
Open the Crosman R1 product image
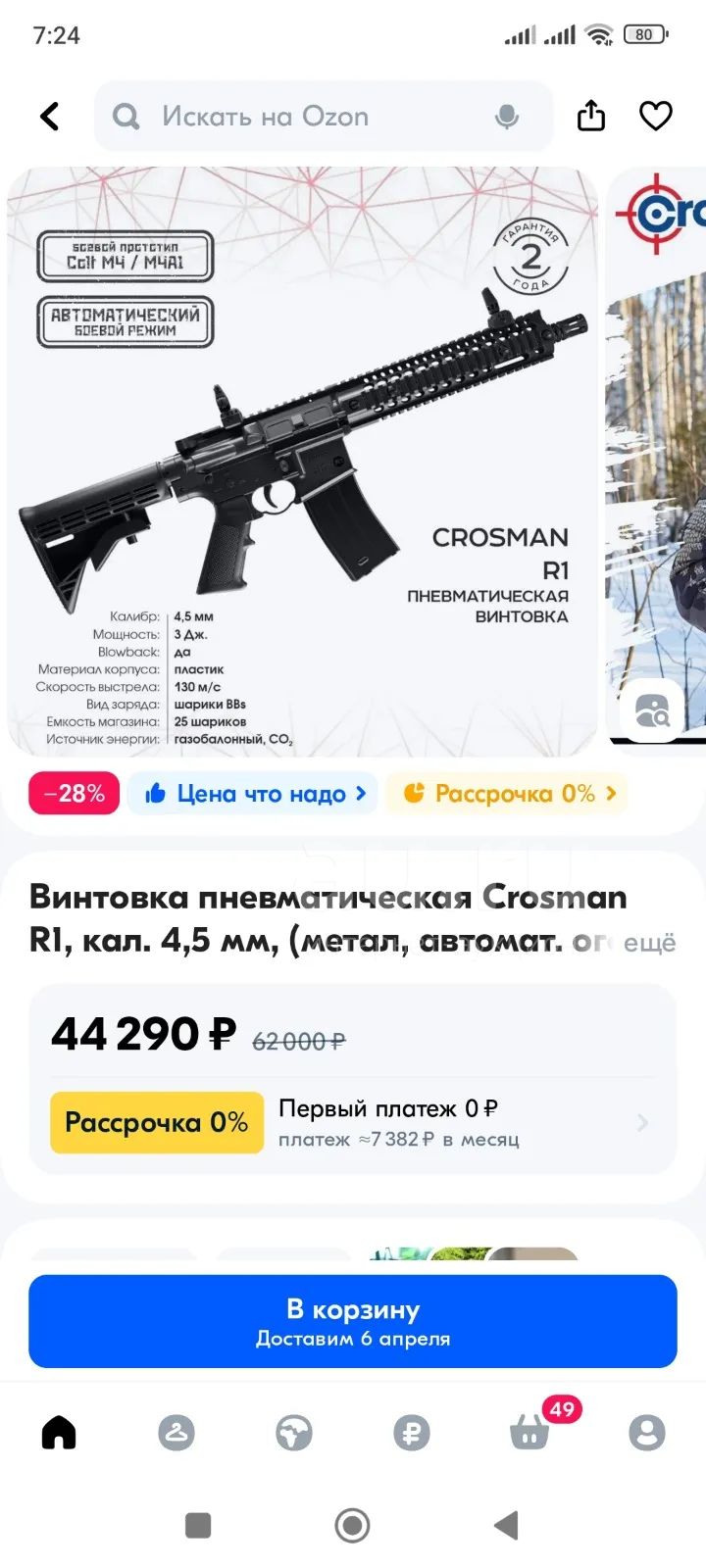[303, 461]
